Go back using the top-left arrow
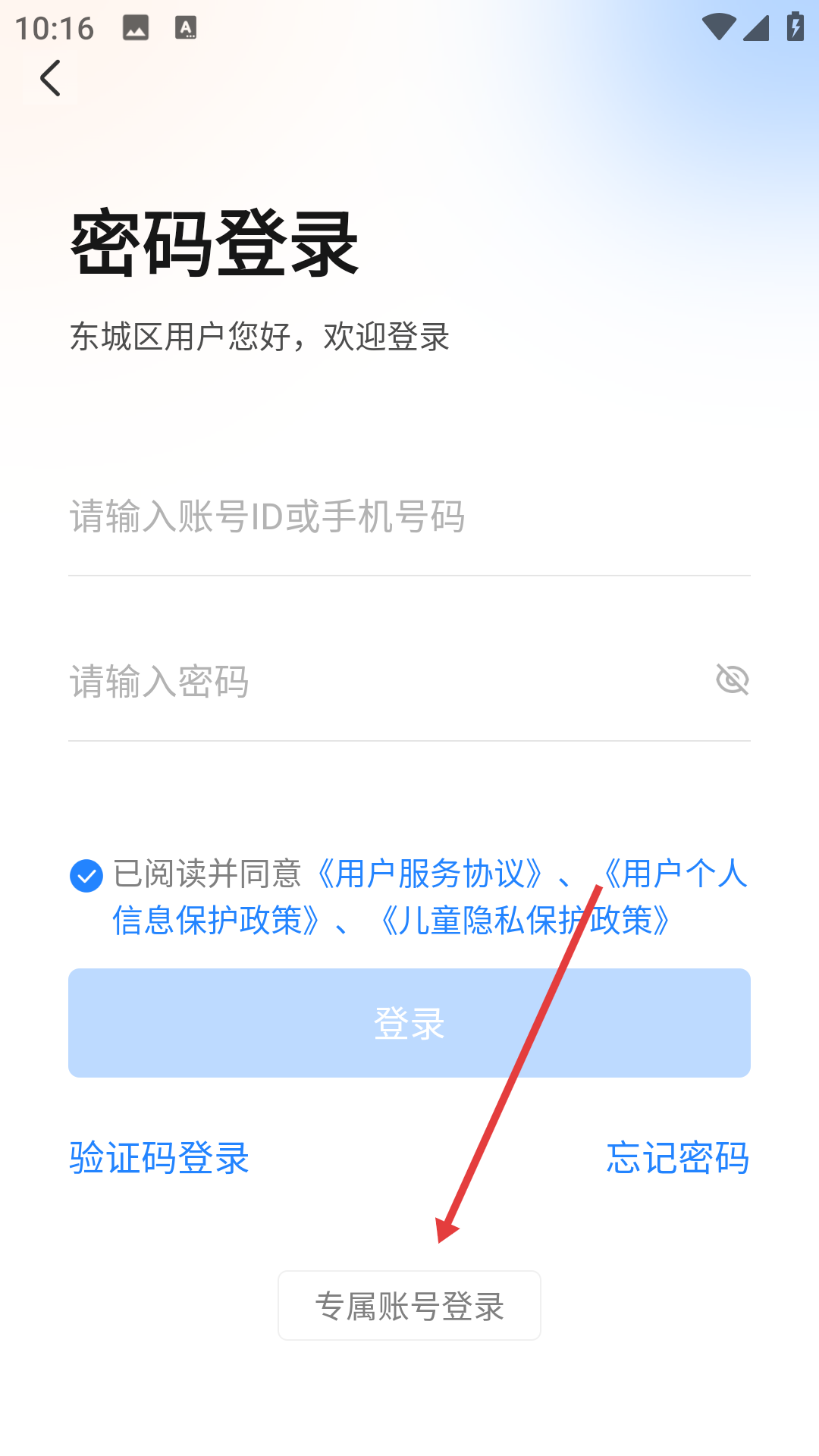 point(50,78)
